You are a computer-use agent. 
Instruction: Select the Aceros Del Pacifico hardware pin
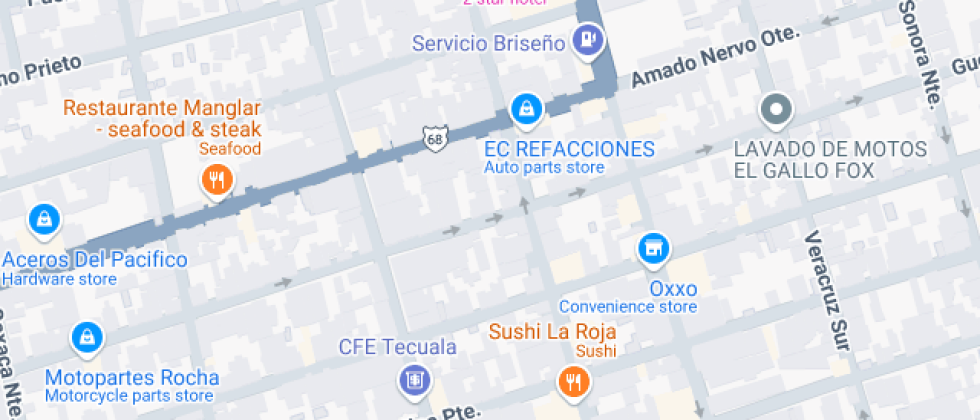[x=43, y=219]
